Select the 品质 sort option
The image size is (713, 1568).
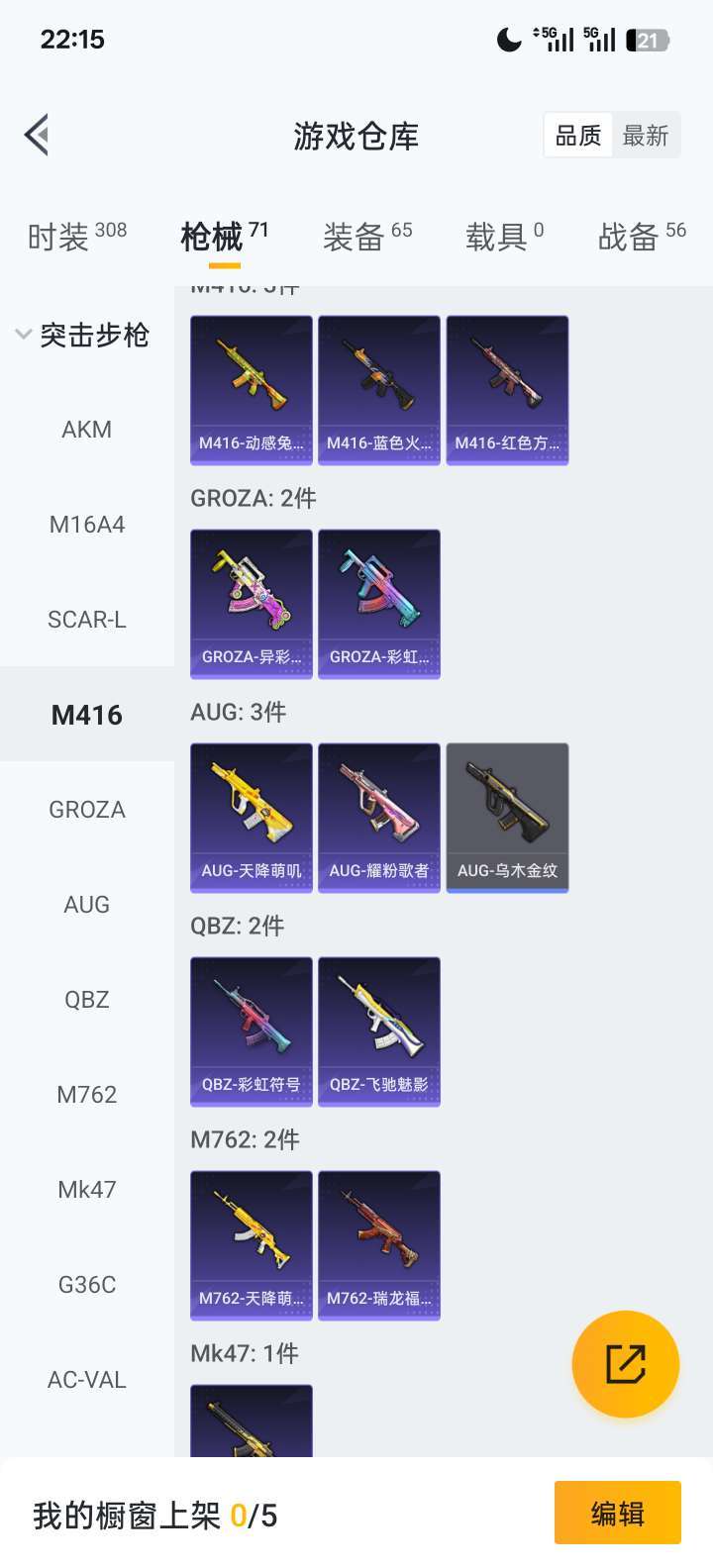click(x=578, y=136)
